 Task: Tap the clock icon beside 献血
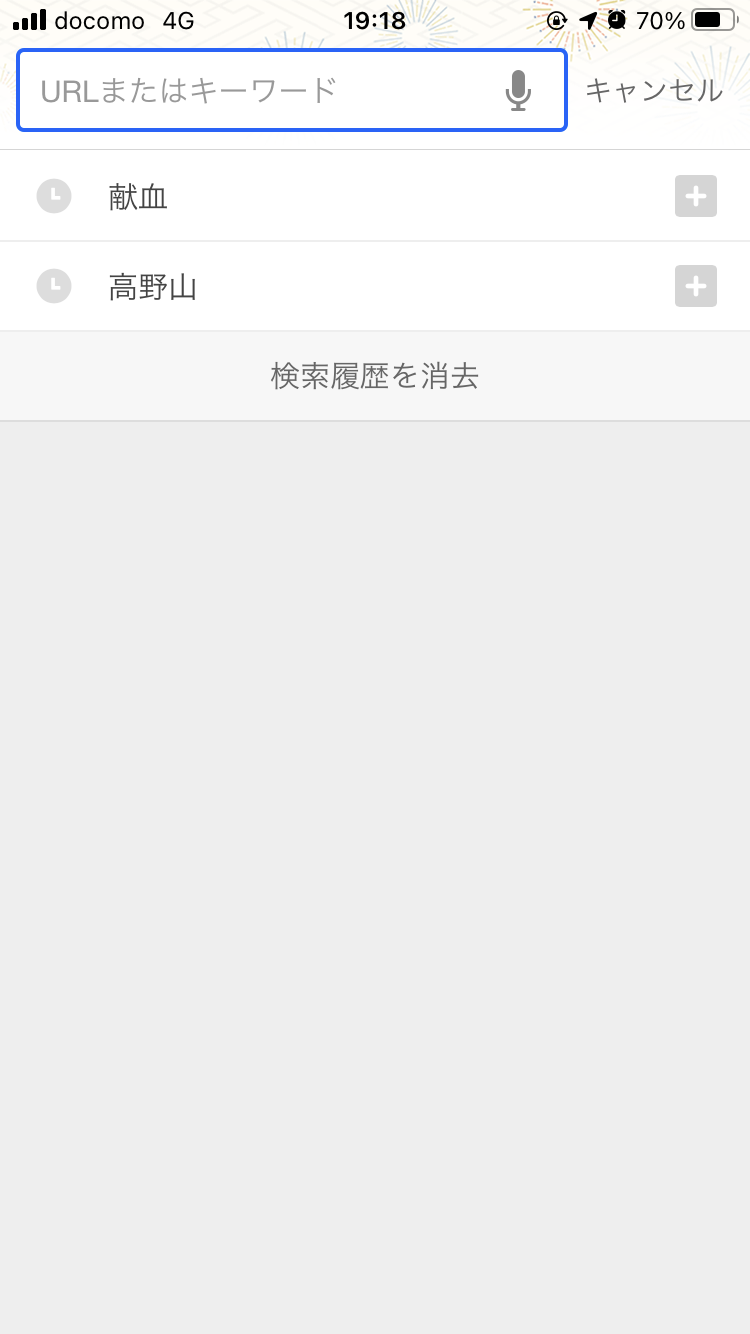[54, 196]
